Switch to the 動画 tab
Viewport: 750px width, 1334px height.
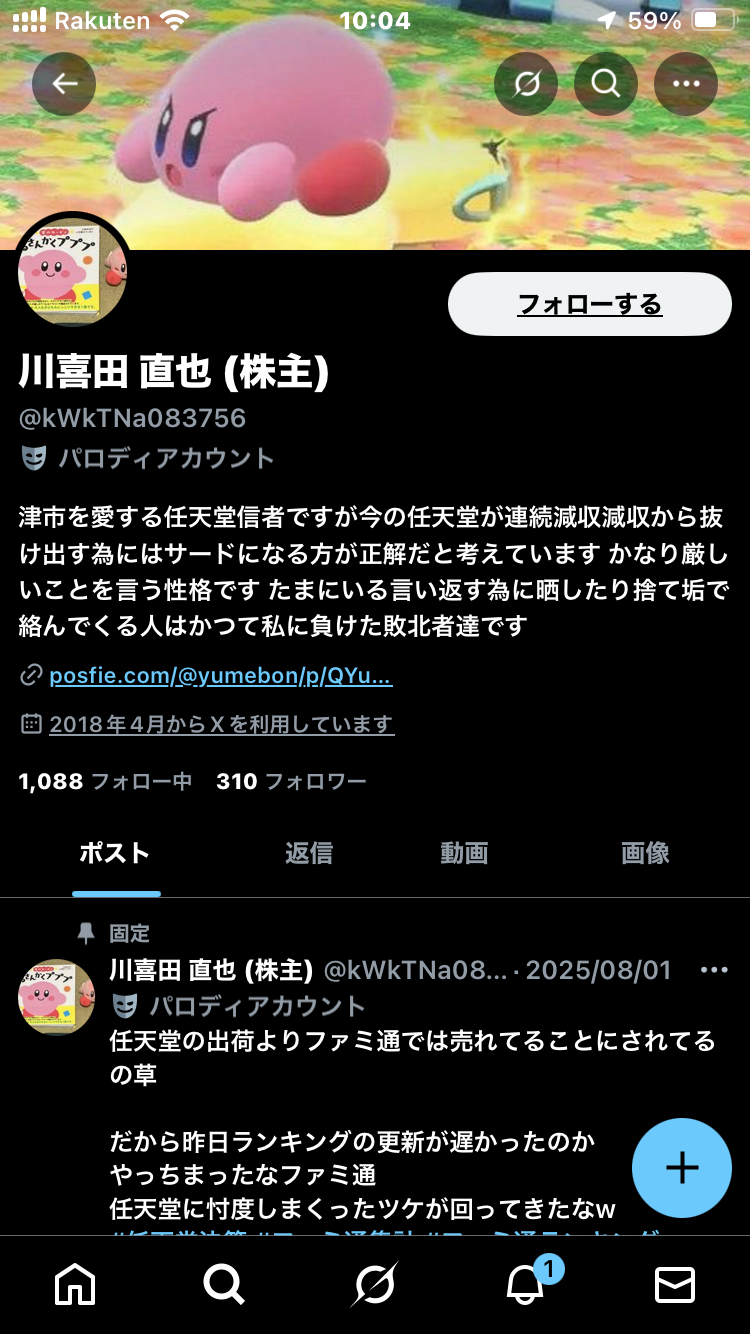[464, 853]
